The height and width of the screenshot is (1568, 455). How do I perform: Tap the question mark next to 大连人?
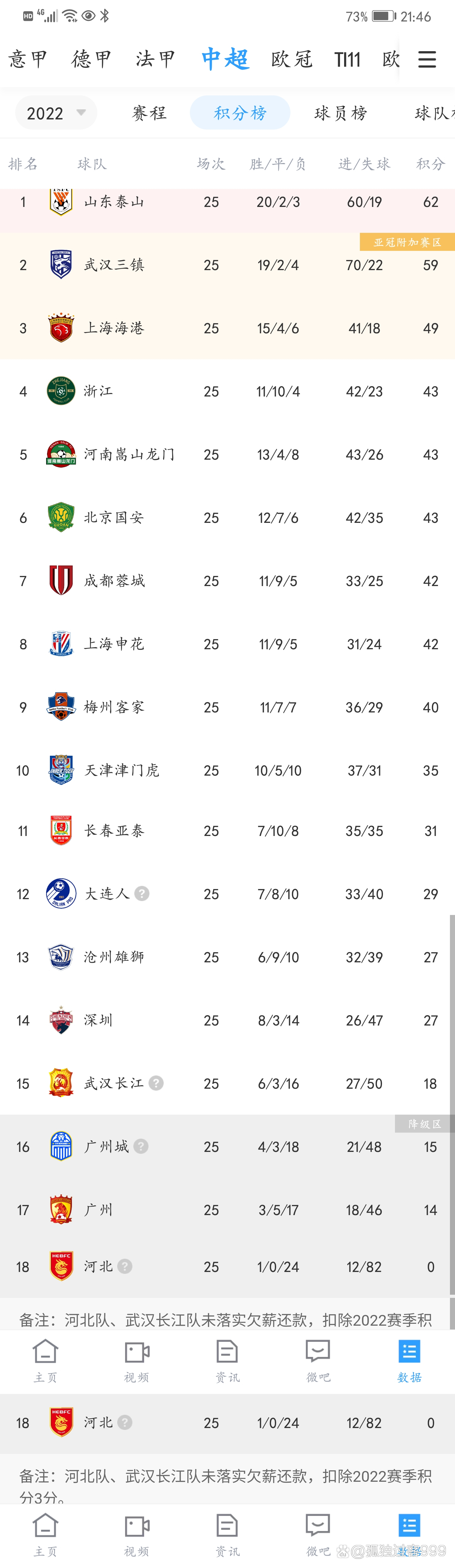[142, 893]
